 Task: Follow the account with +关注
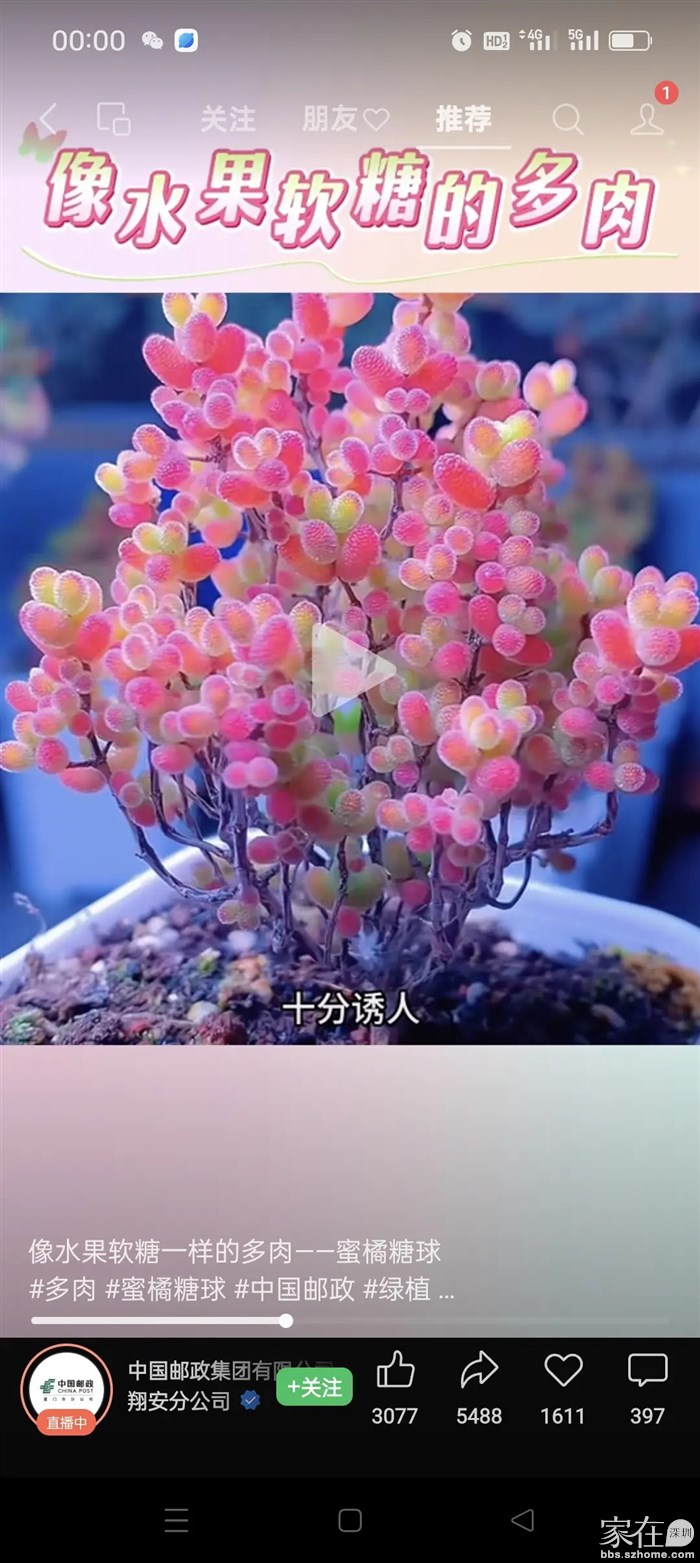tap(314, 1387)
